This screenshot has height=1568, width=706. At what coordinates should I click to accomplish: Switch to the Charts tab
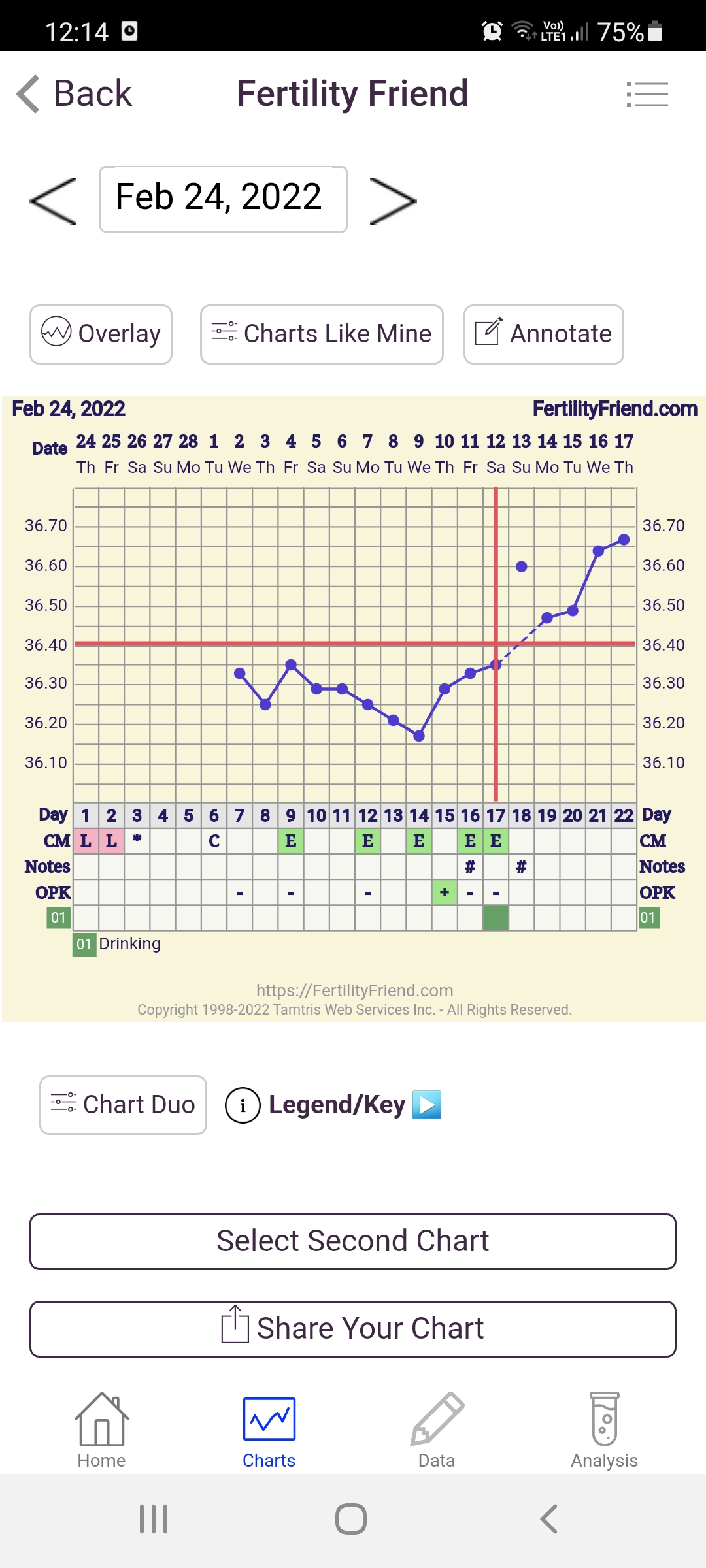[269, 1431]
